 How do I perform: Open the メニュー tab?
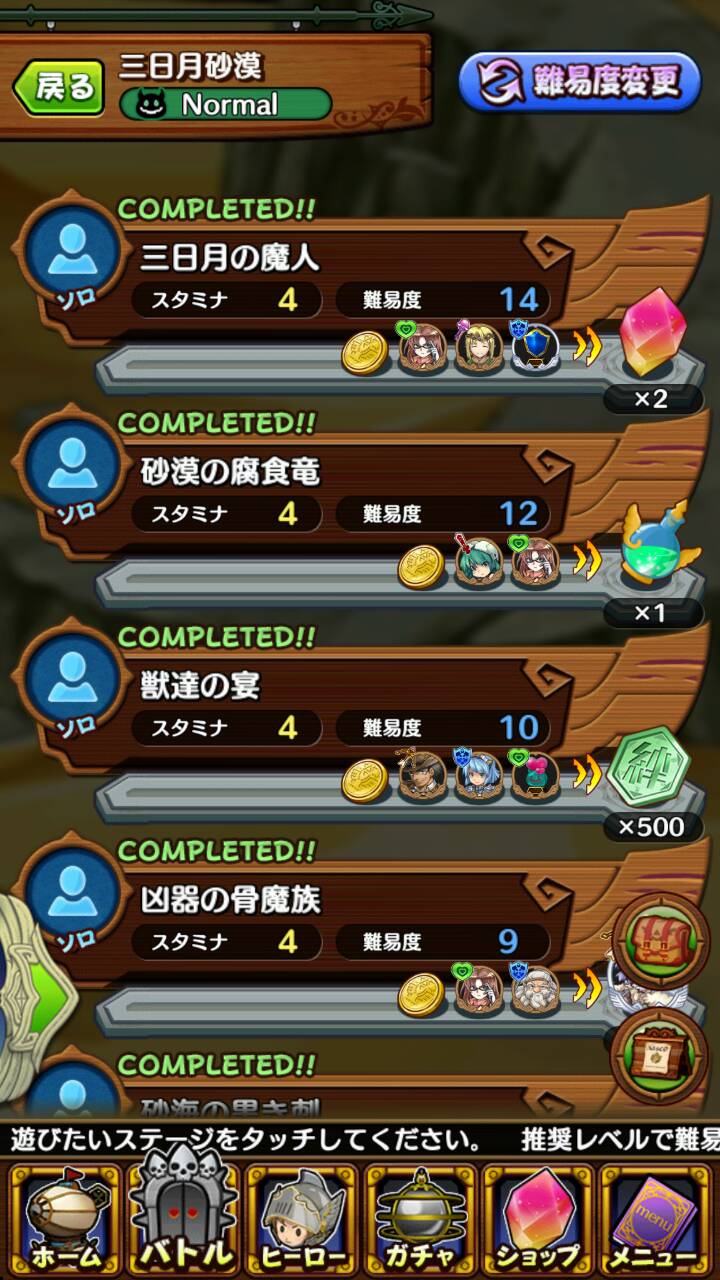tap(655, 1220)
